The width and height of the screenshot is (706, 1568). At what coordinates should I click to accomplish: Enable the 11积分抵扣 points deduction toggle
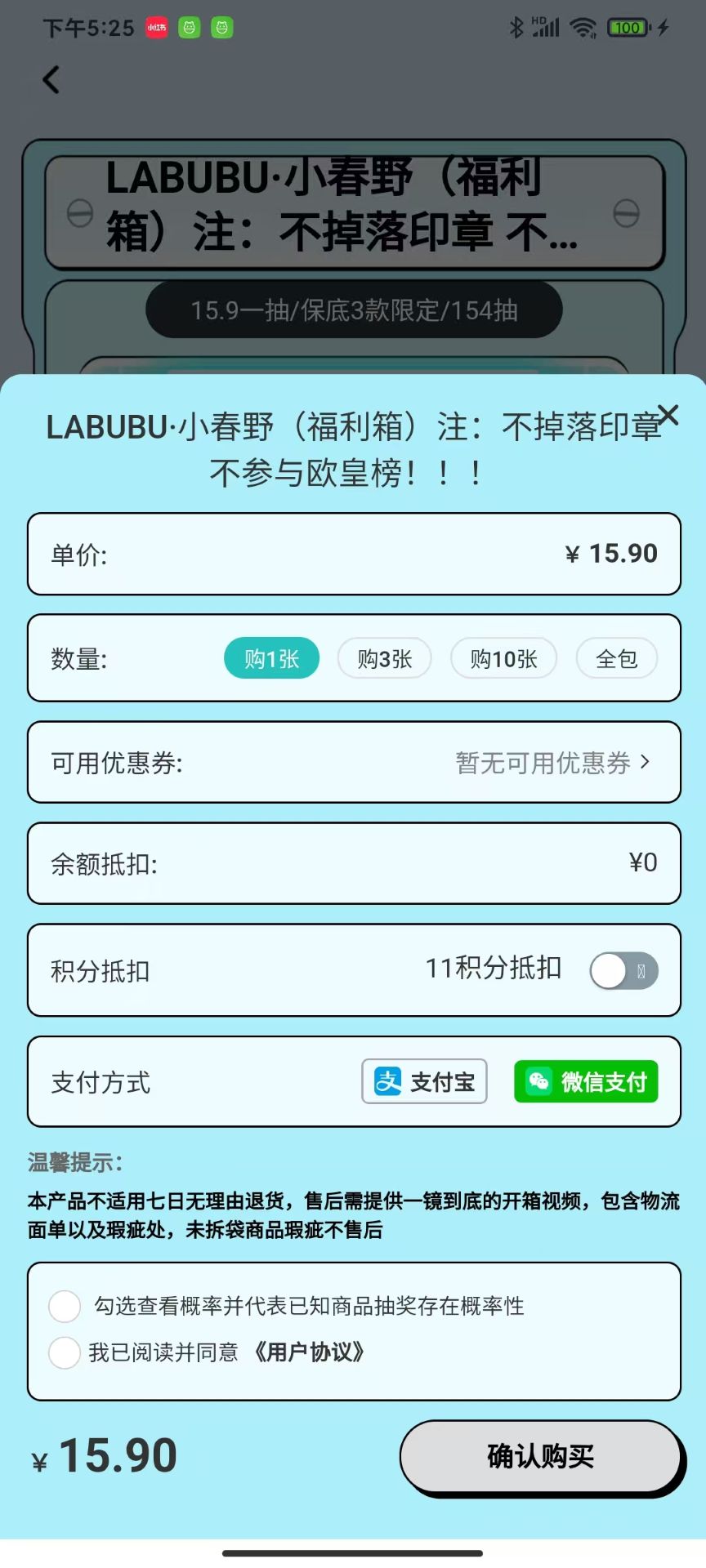click(623, 969)
